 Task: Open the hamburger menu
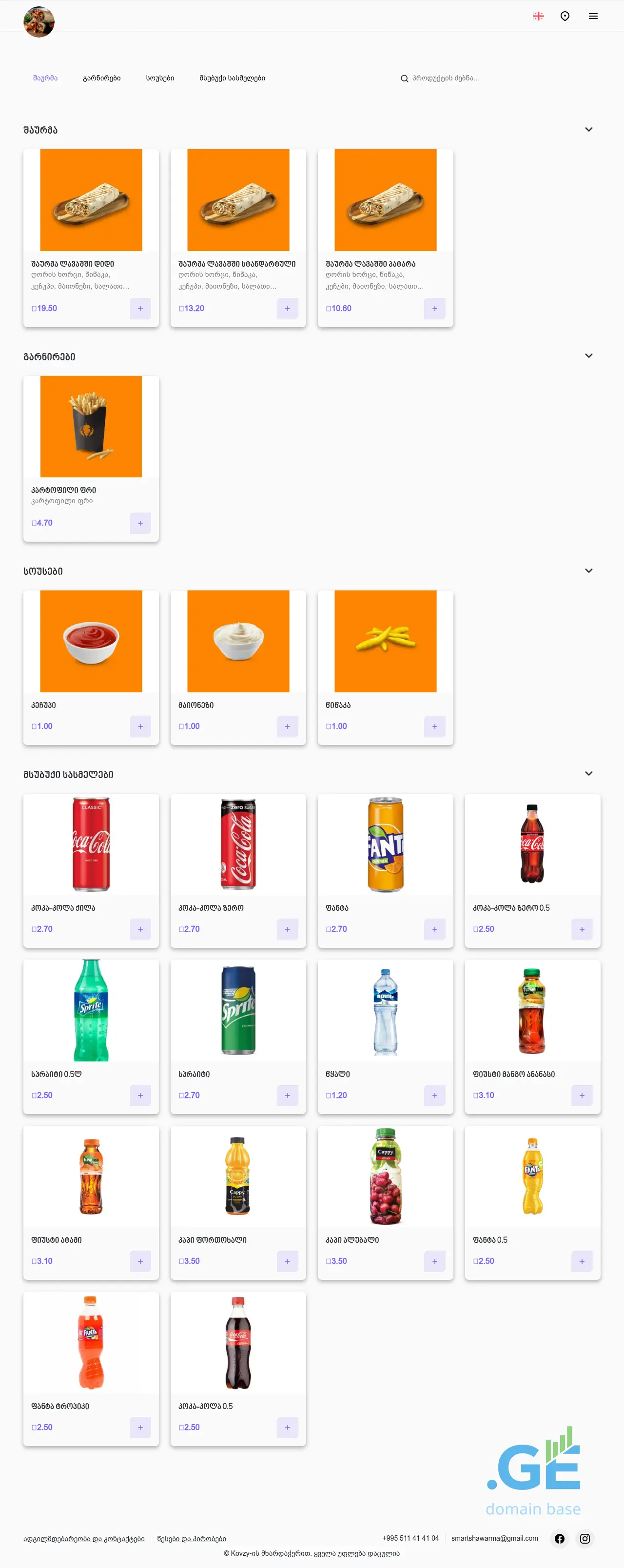click(x=593, y=17)
